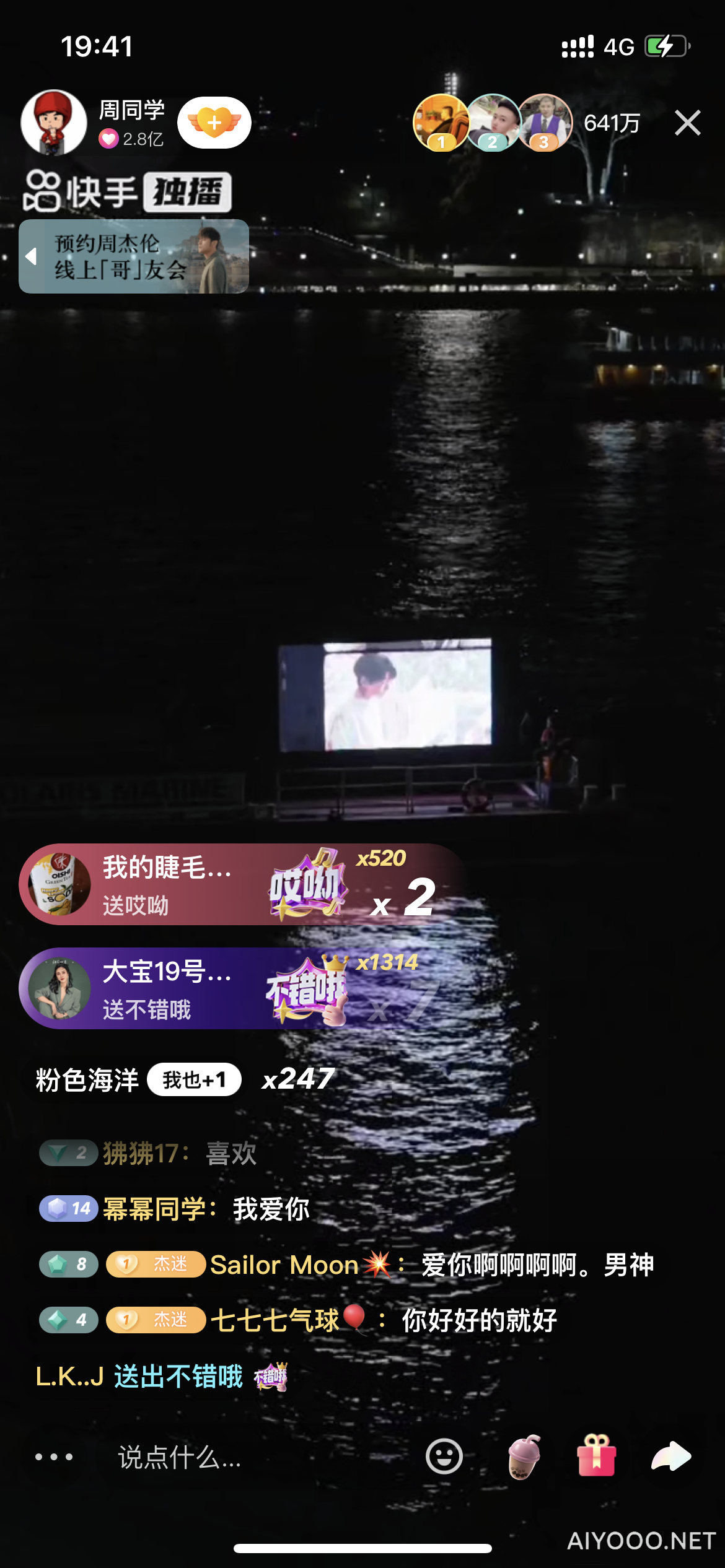Screen dimensions: 725x1568
Task: Open the red gift box panel
Action: click(596, 1457)
